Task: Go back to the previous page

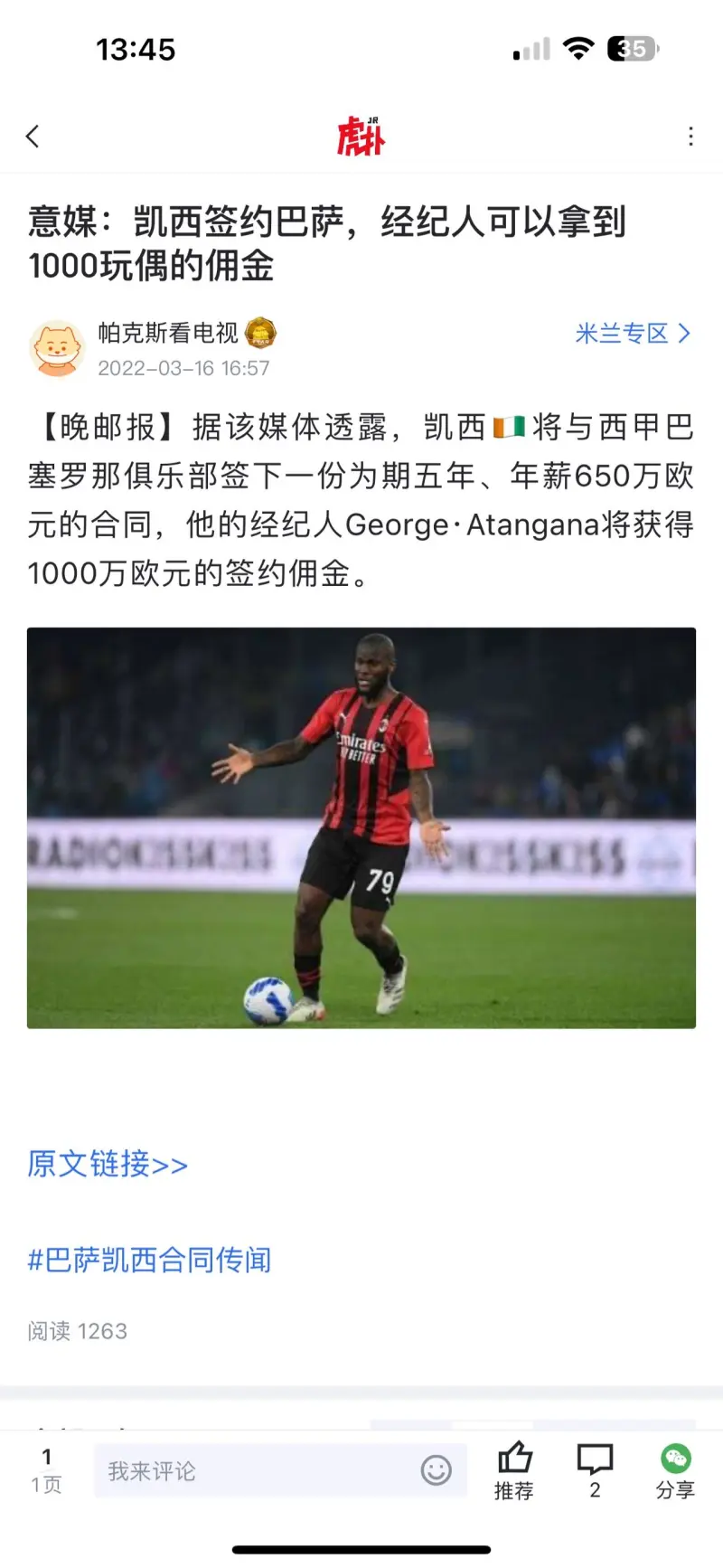Action: coord(33,137)
